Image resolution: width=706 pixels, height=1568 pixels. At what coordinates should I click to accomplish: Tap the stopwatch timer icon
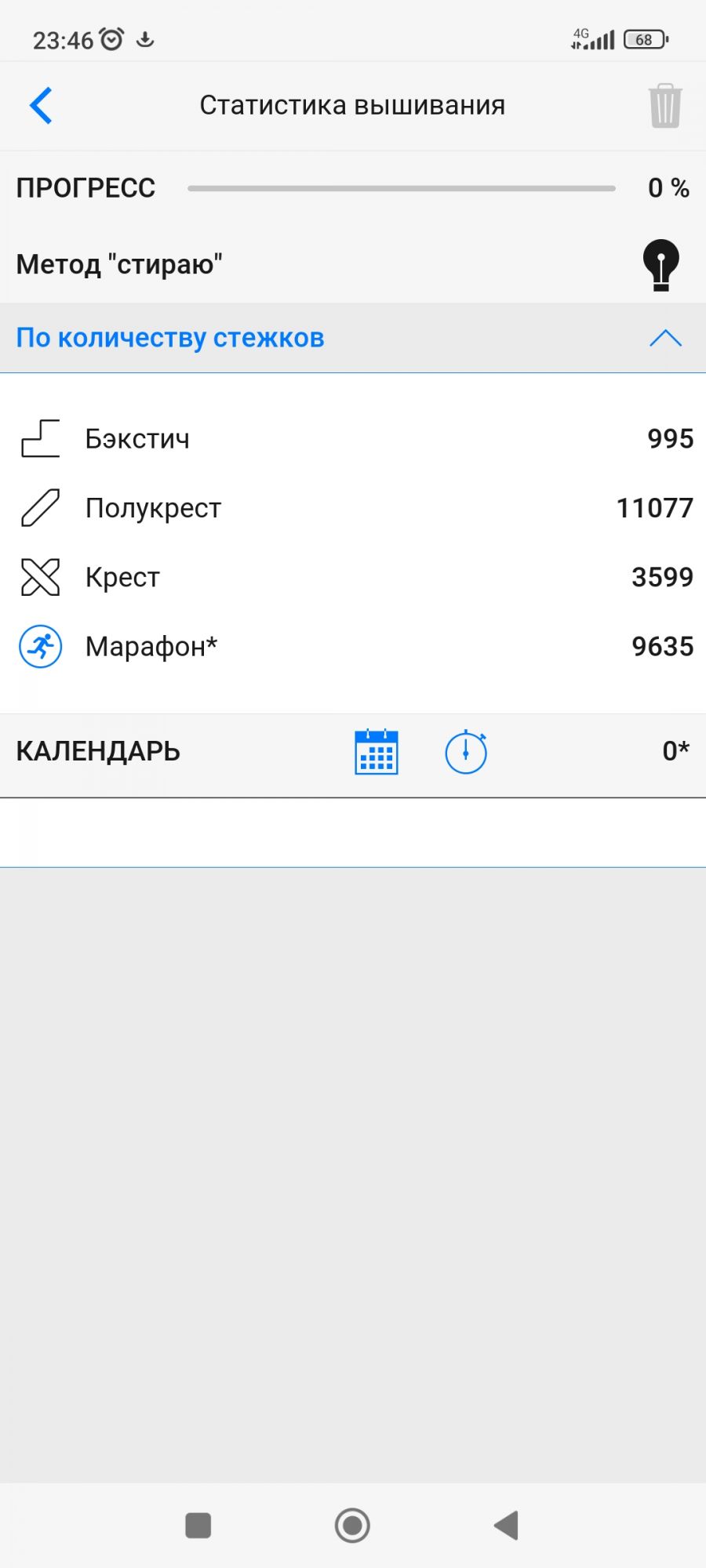[466, 752]
